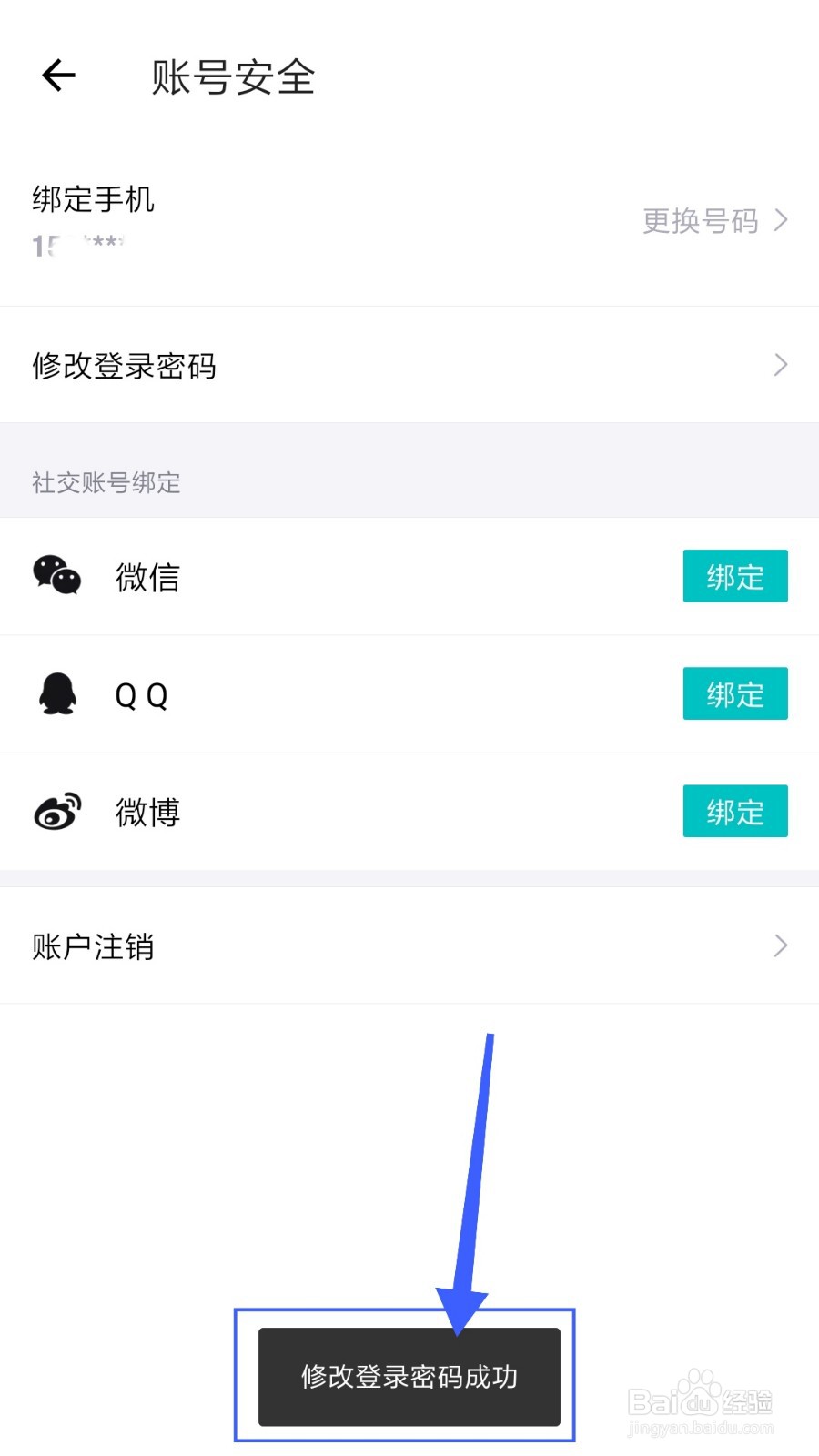Screen dimensions: 819x1456
Task: Tap the 绑定手机 label
Action: tap(93, 199)
